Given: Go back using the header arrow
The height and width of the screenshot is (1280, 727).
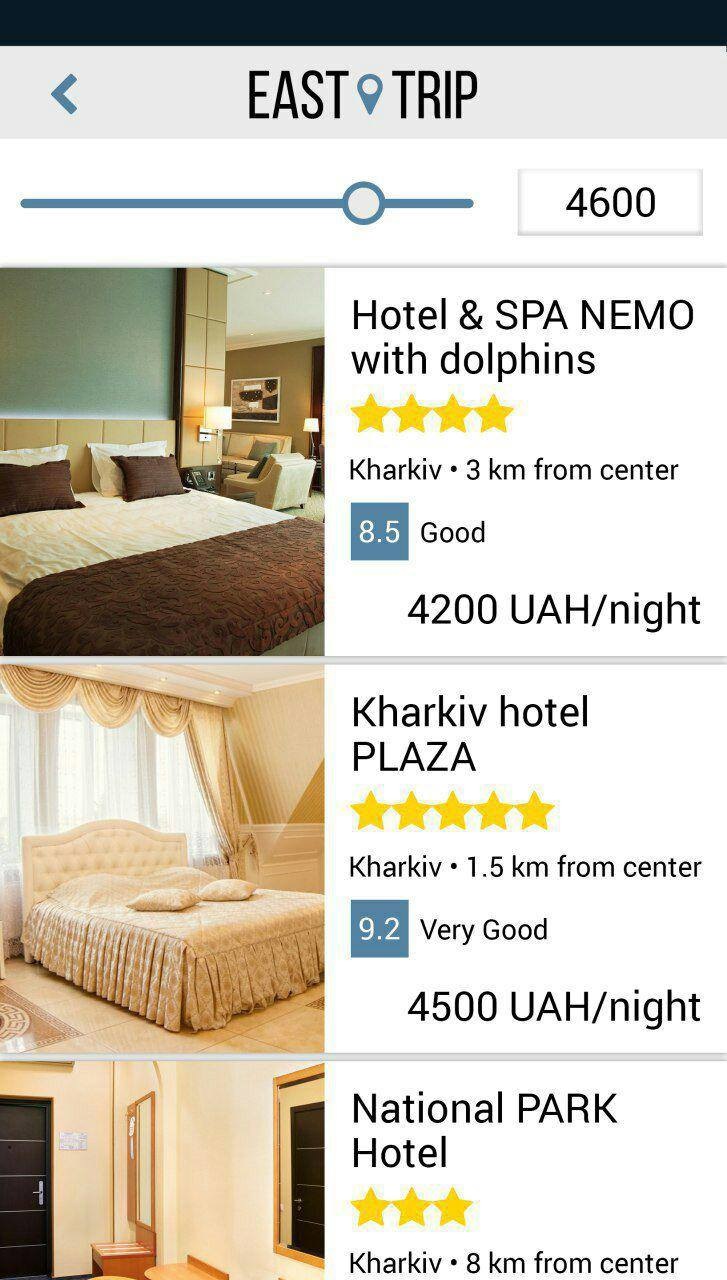Looking at the screenshot, I should click(x=64, y=94).
